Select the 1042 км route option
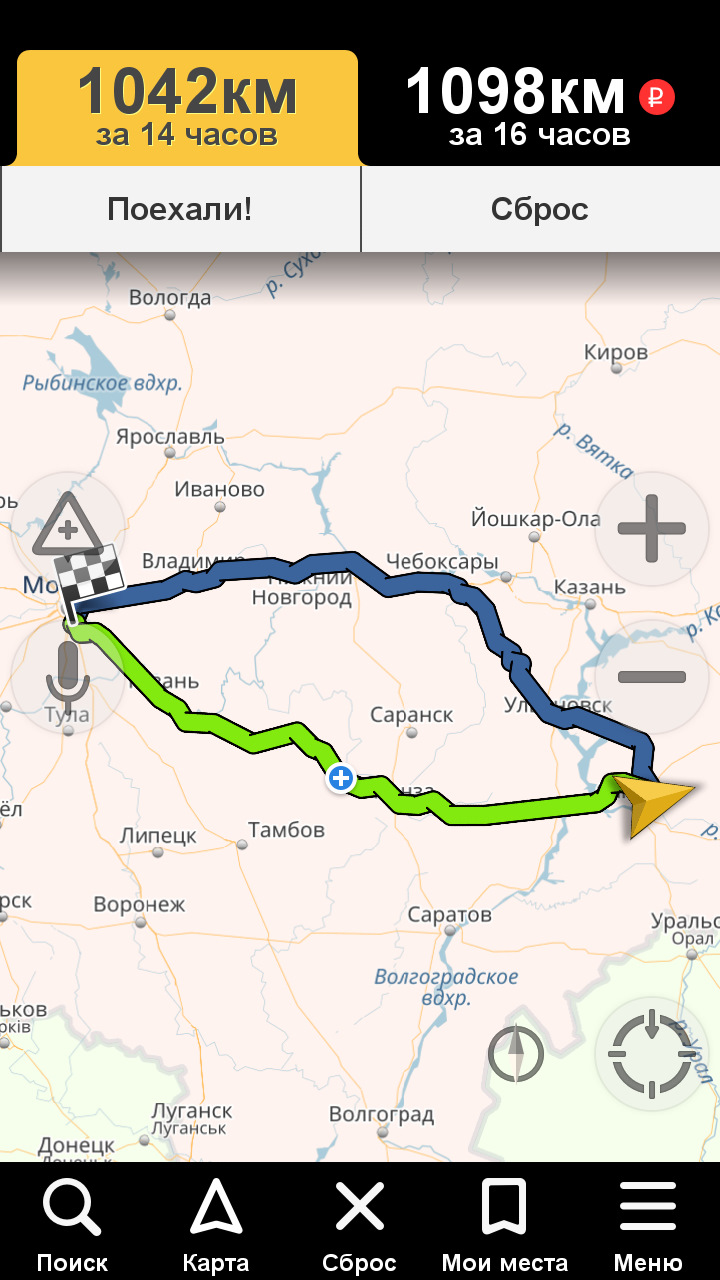This screenshot has height=1280, width=720. tap(187, 108)
